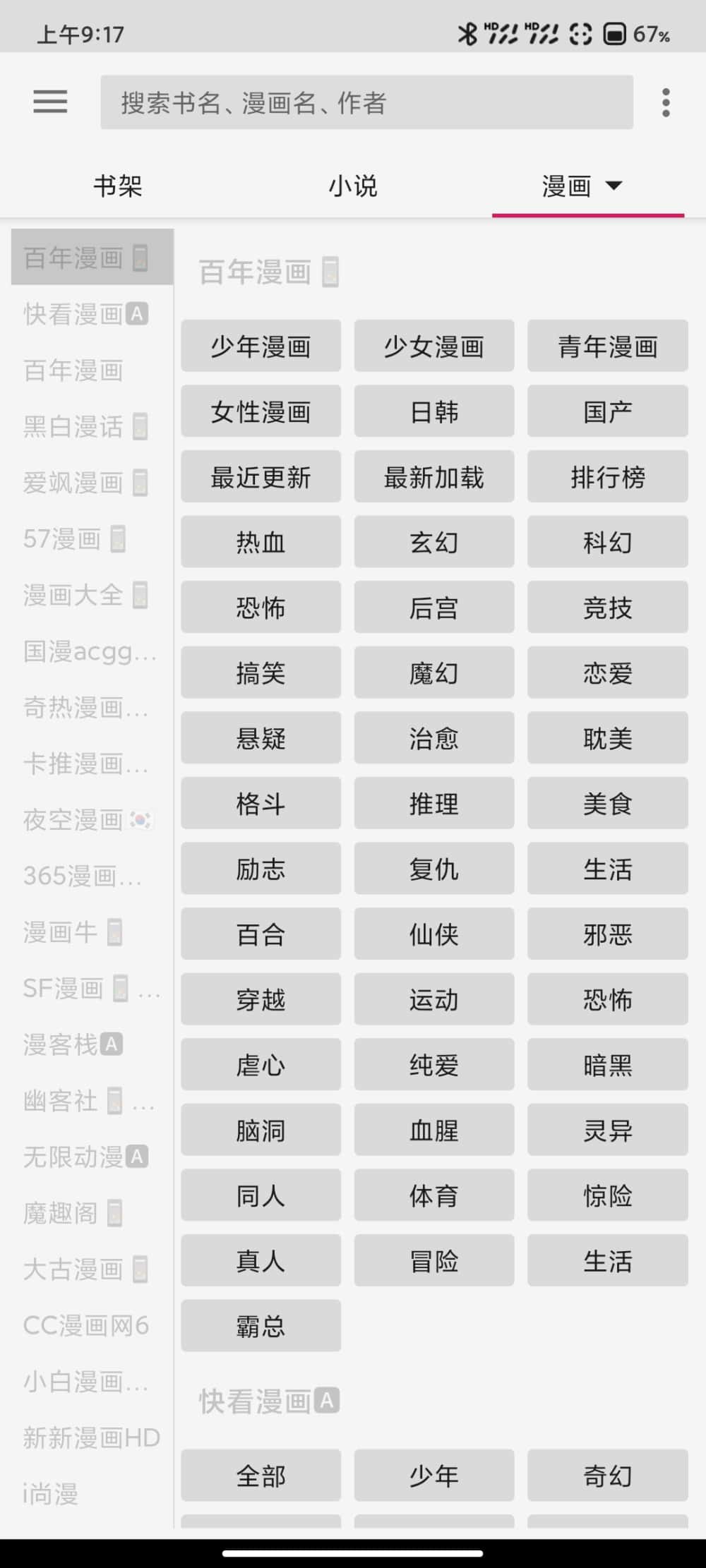Open the 少年漫画 category
The height and width of the screenshot is (1568, 706).
point(261,346)
